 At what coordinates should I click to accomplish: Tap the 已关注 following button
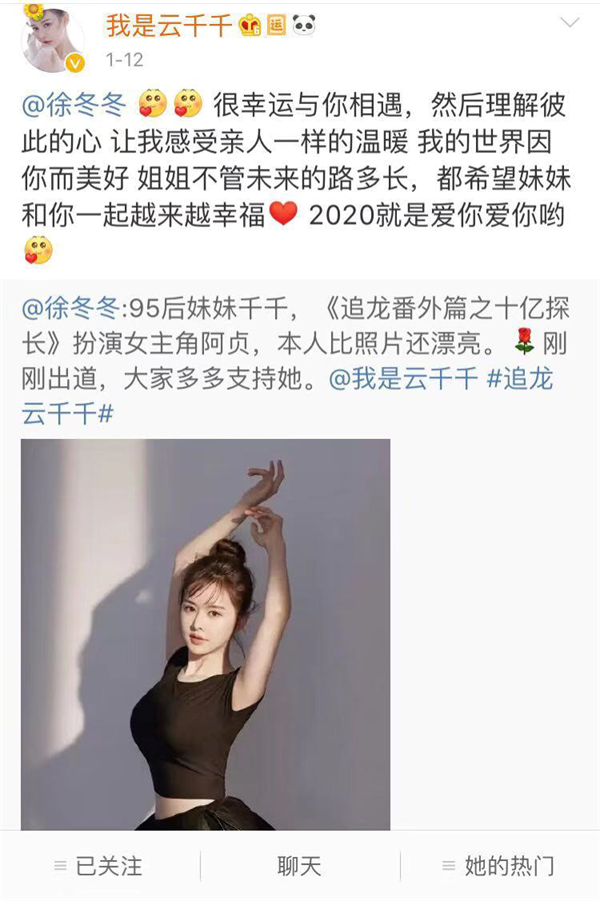100,866
